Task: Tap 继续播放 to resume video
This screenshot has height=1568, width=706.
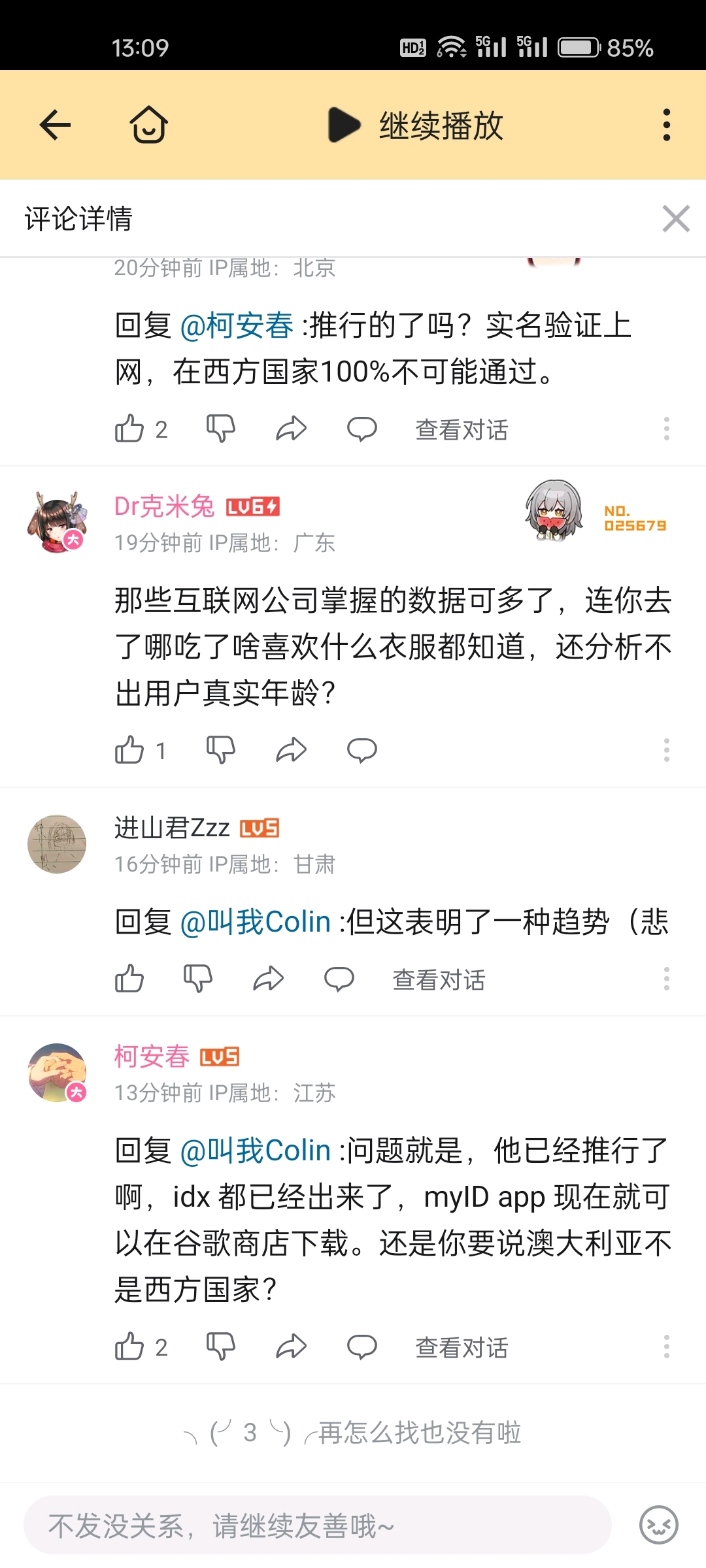Action: [417, 125]
